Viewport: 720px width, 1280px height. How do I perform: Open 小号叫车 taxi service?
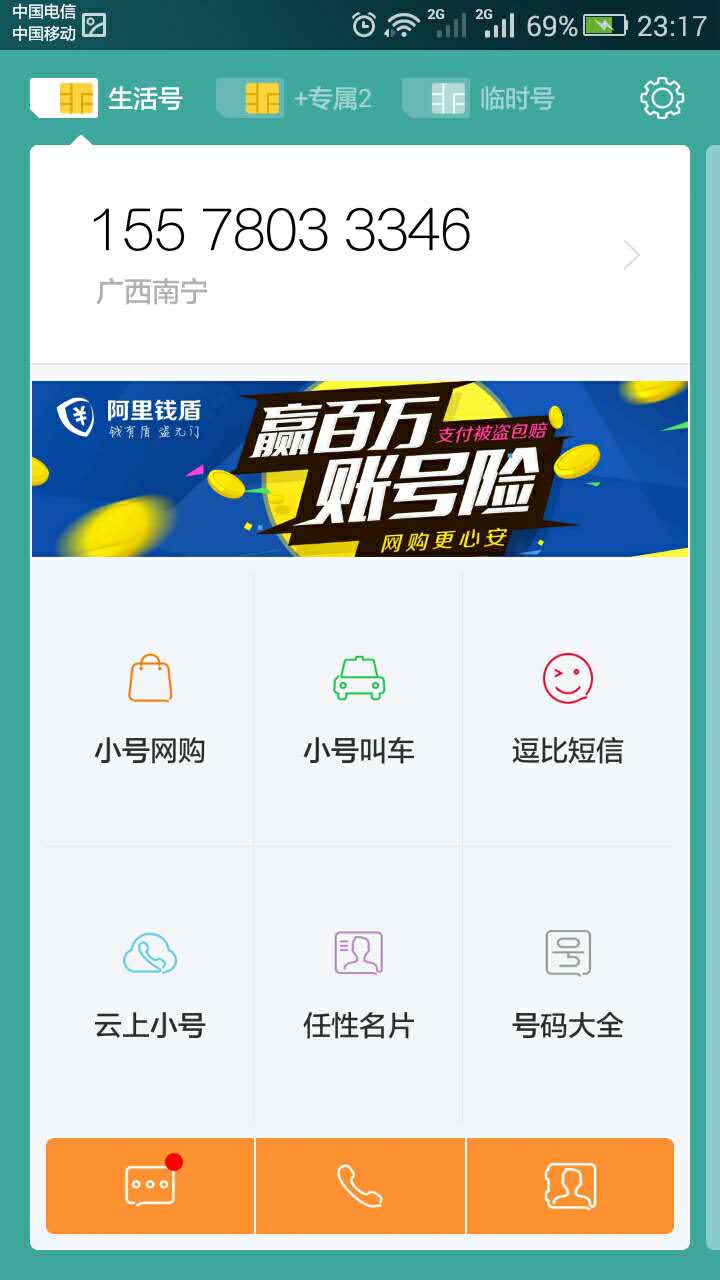tap(359, 710)
